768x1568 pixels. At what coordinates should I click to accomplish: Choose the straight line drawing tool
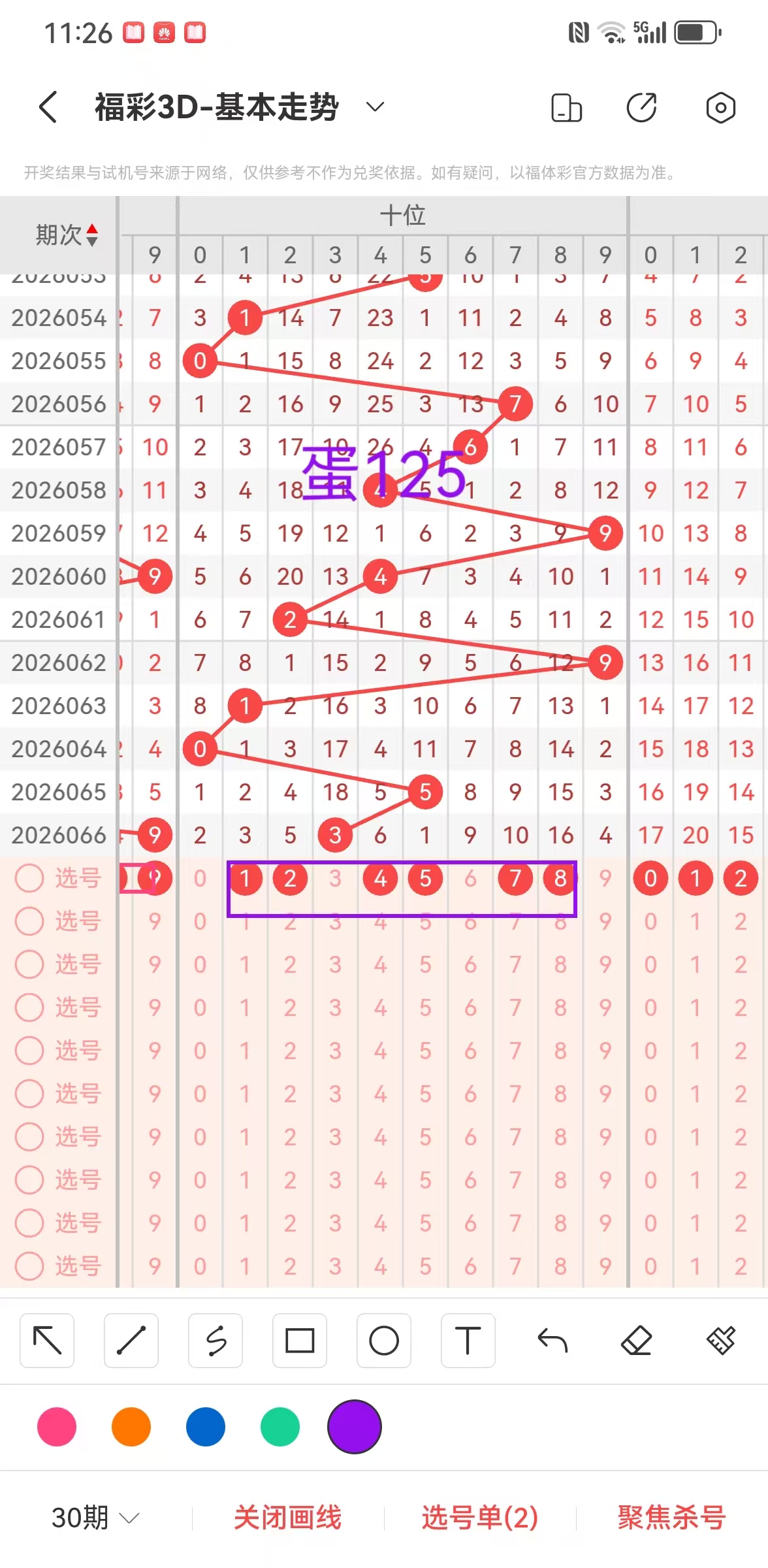pyautogui.click(x=131, y=1341)
